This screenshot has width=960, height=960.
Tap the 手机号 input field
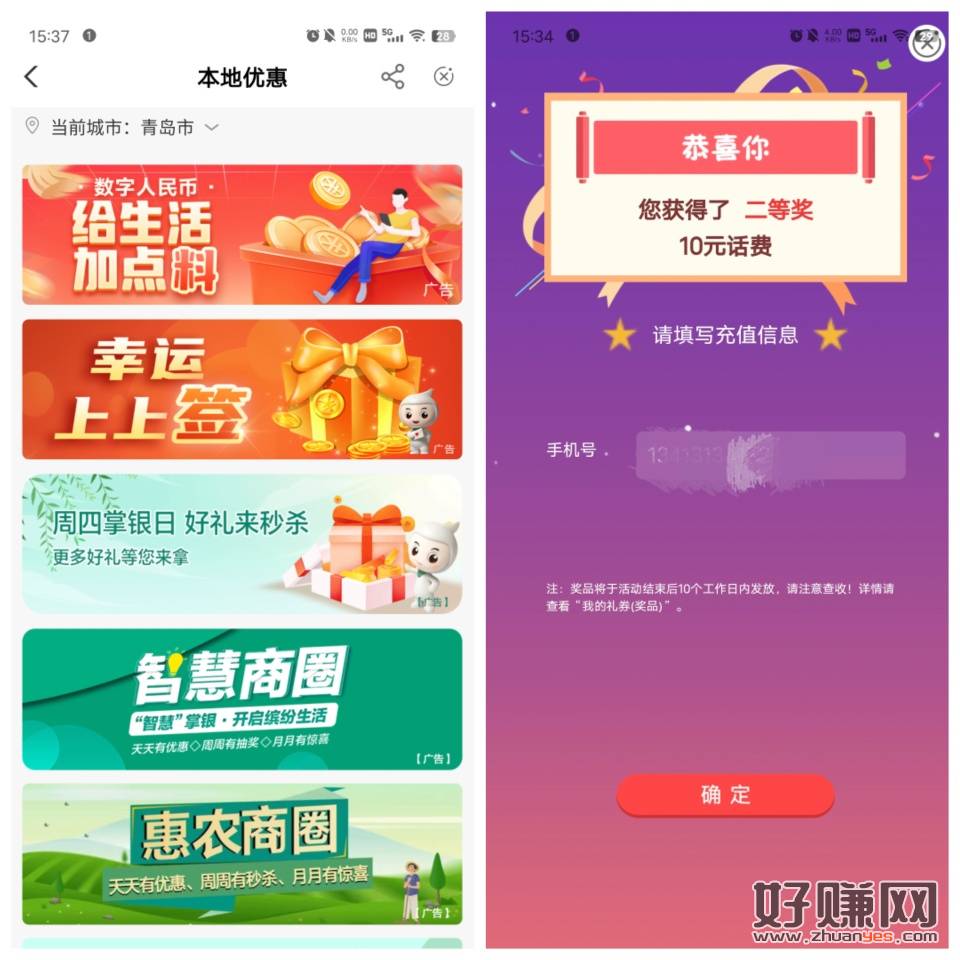pyautogui.click(x=770, y=454)
